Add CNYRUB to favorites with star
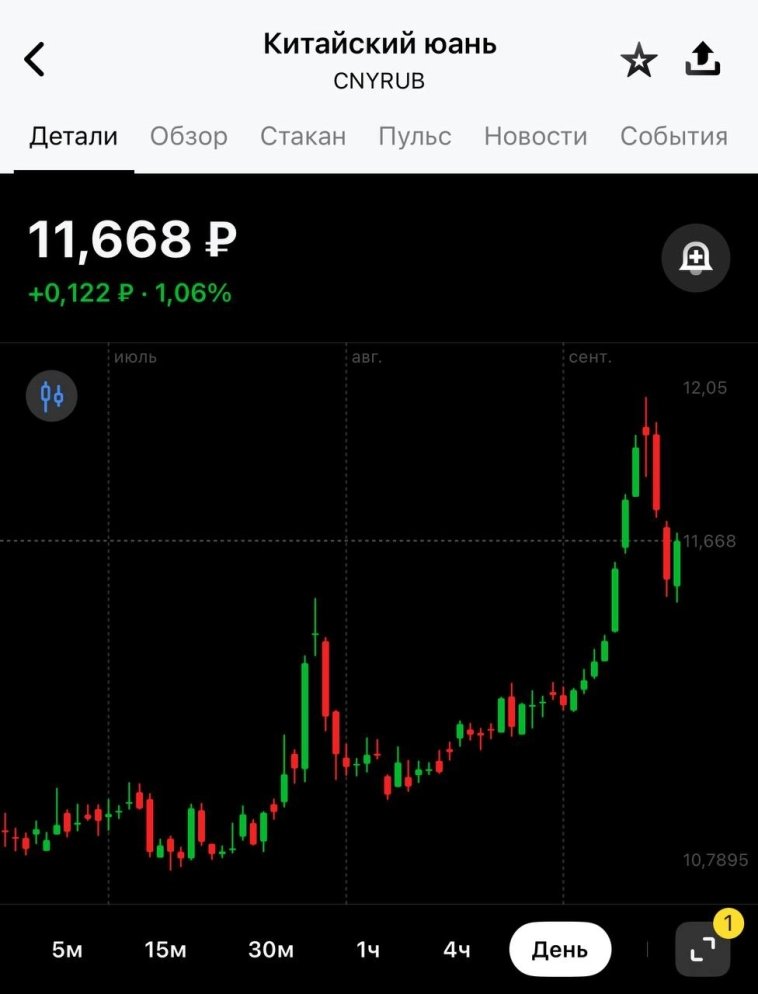Screen dimensions: 758x994 pos(639,62)
